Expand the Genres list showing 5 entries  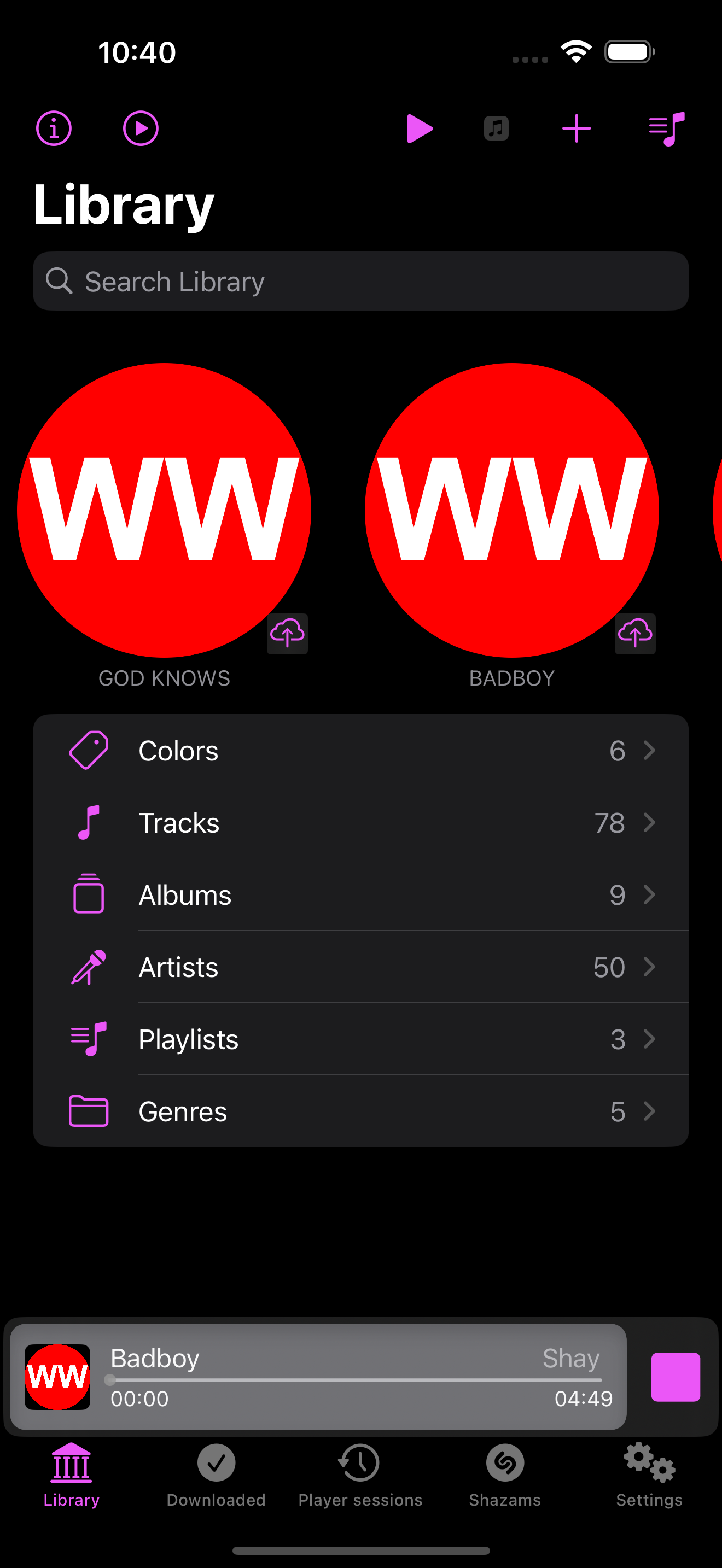click(361, 1111)
